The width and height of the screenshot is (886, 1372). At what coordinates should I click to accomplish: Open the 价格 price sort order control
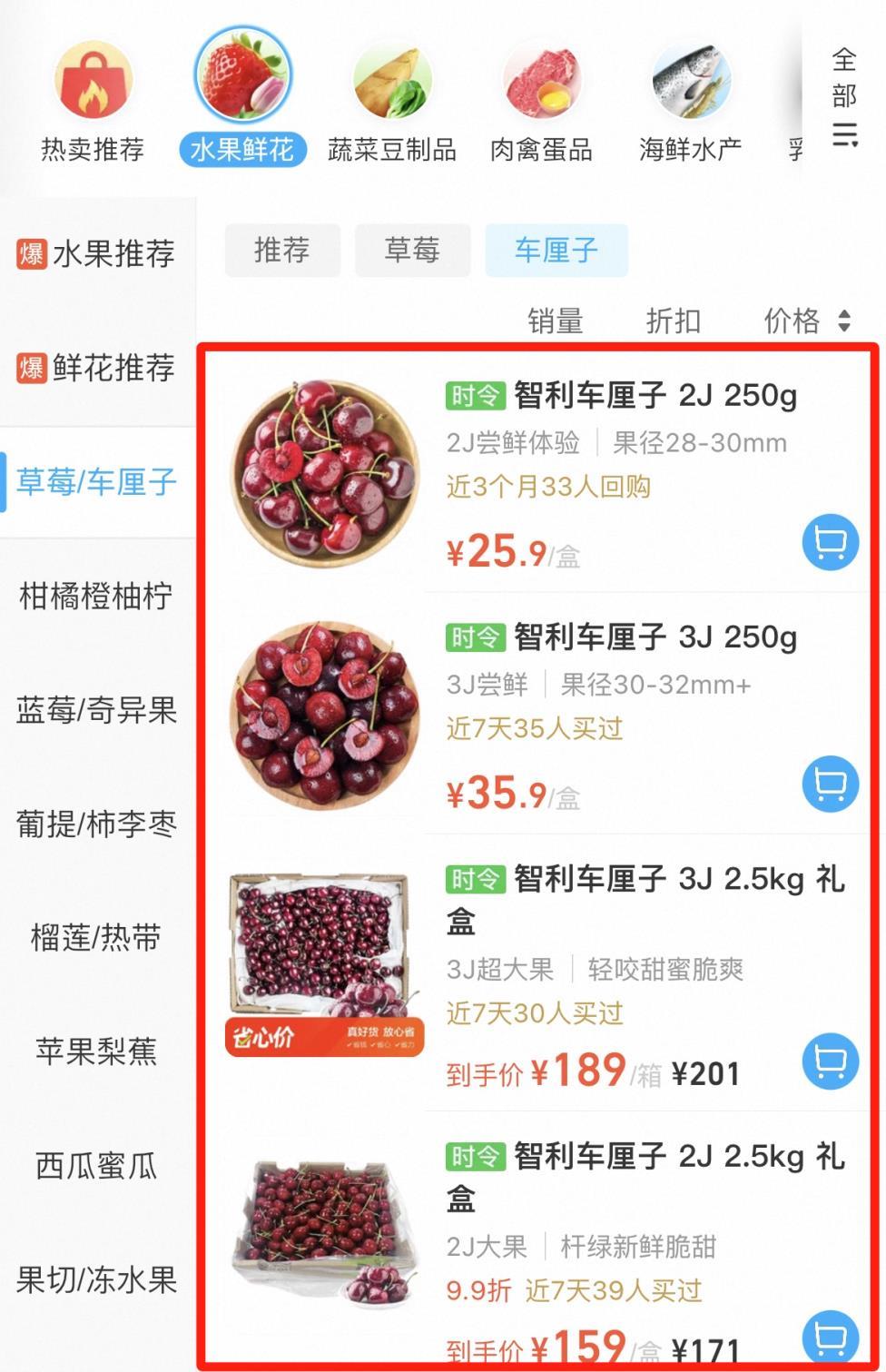point(805,320)
